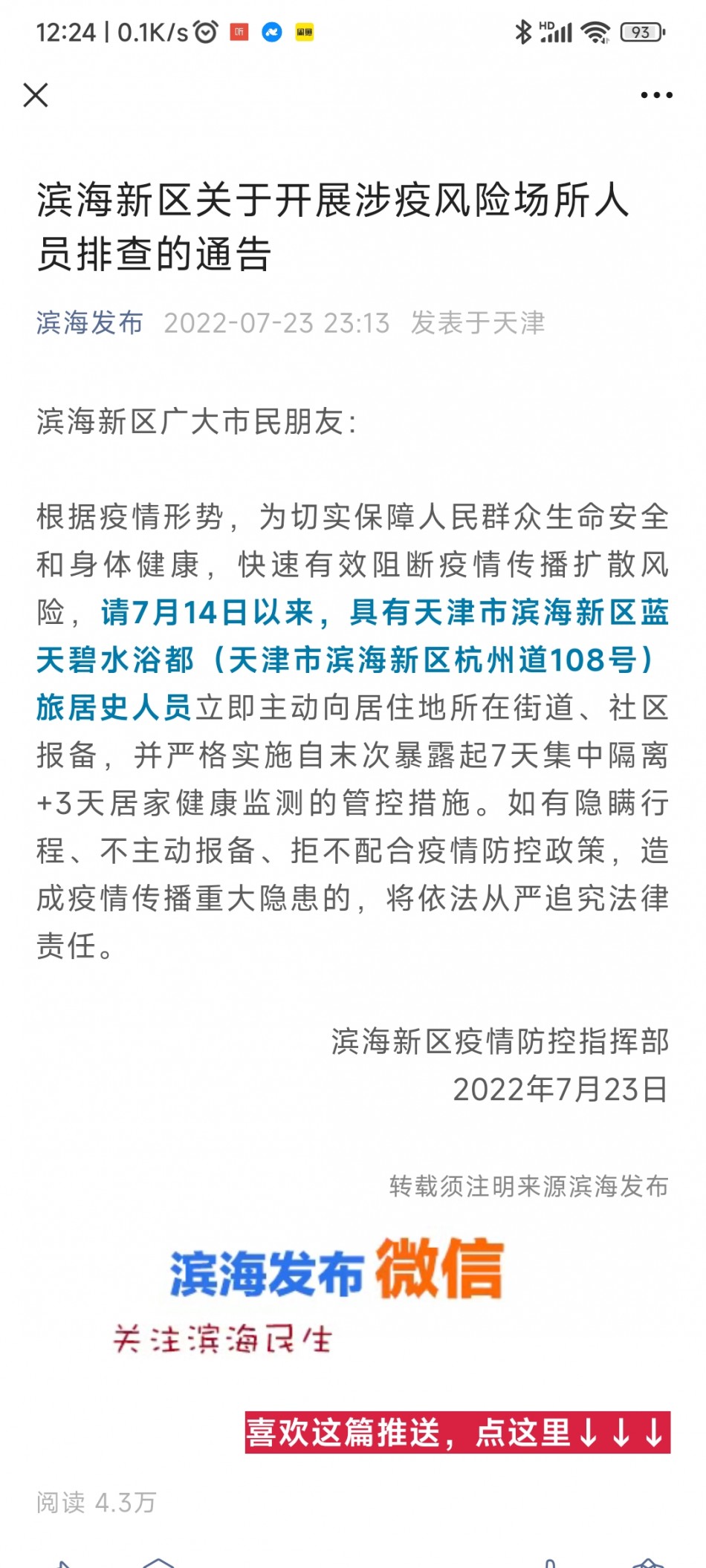The height and width of the screenshot is (1568, 706).
Task: Open the three-dot overflow menu
Action: tap(656, 95)
